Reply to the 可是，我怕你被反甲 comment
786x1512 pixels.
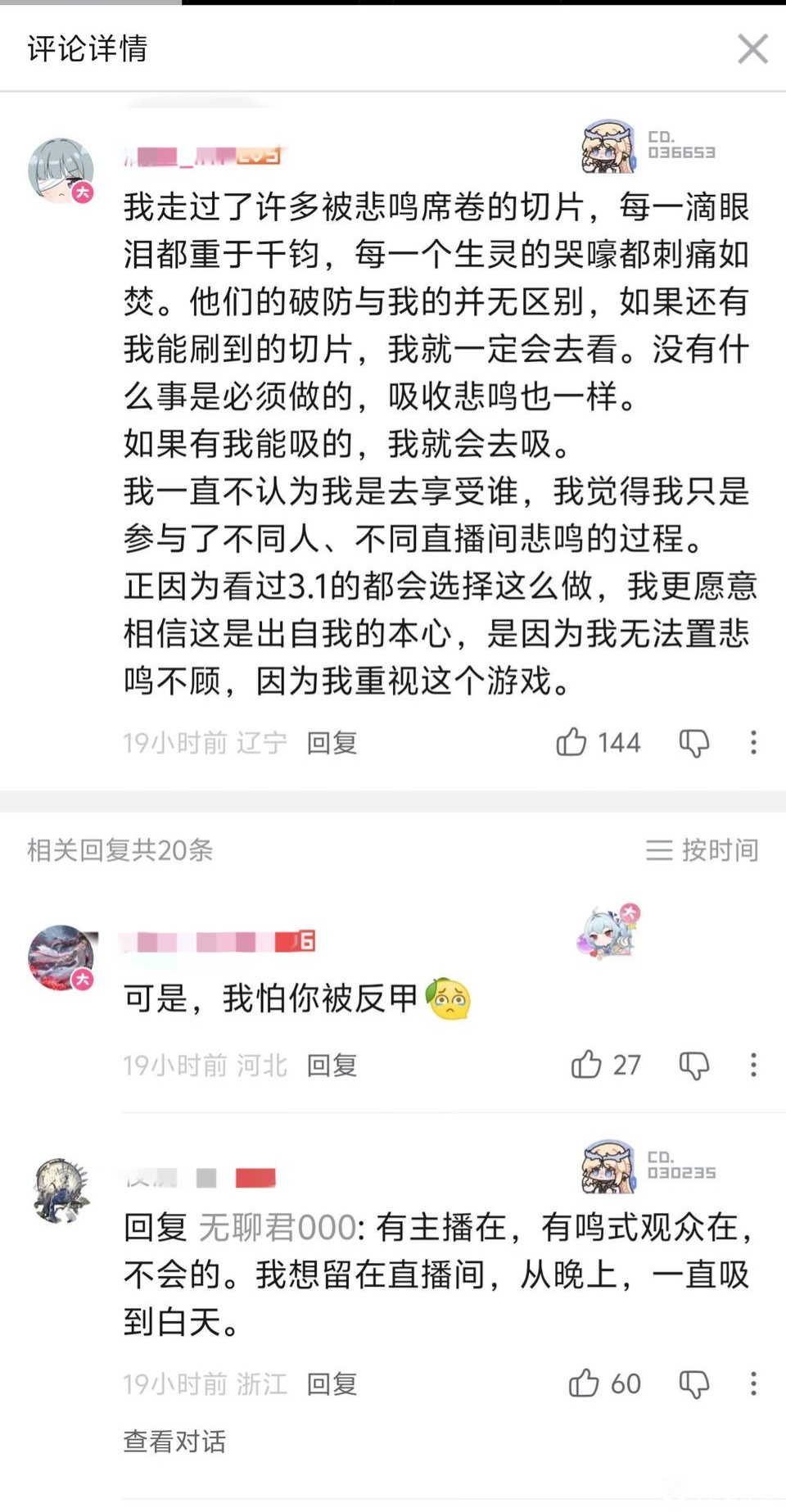tap(332, 1065)
